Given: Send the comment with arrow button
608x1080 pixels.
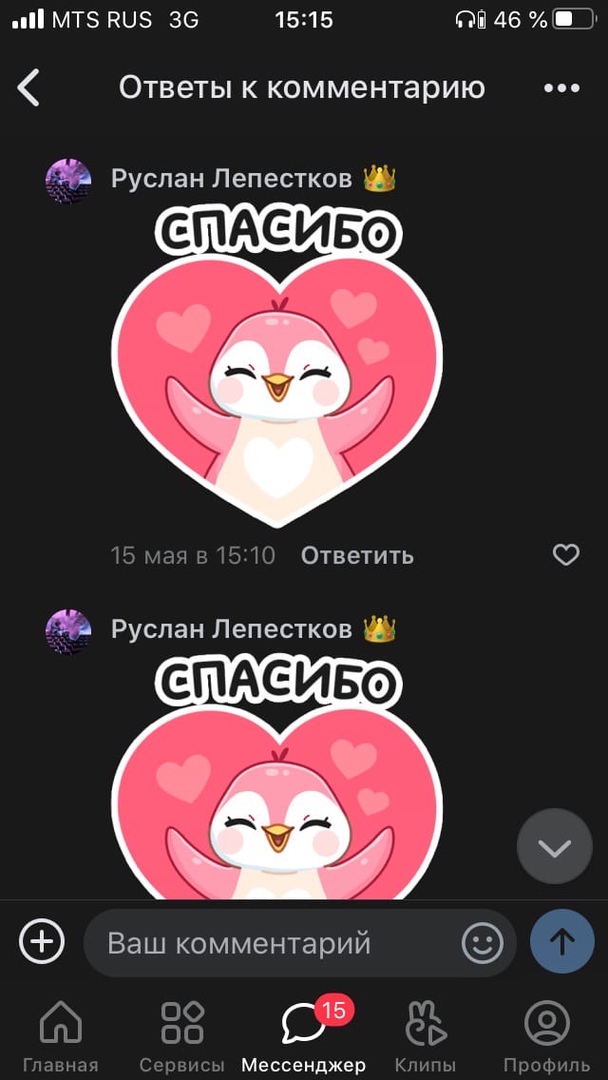Looking at the screenshot, I should (562, 942).
